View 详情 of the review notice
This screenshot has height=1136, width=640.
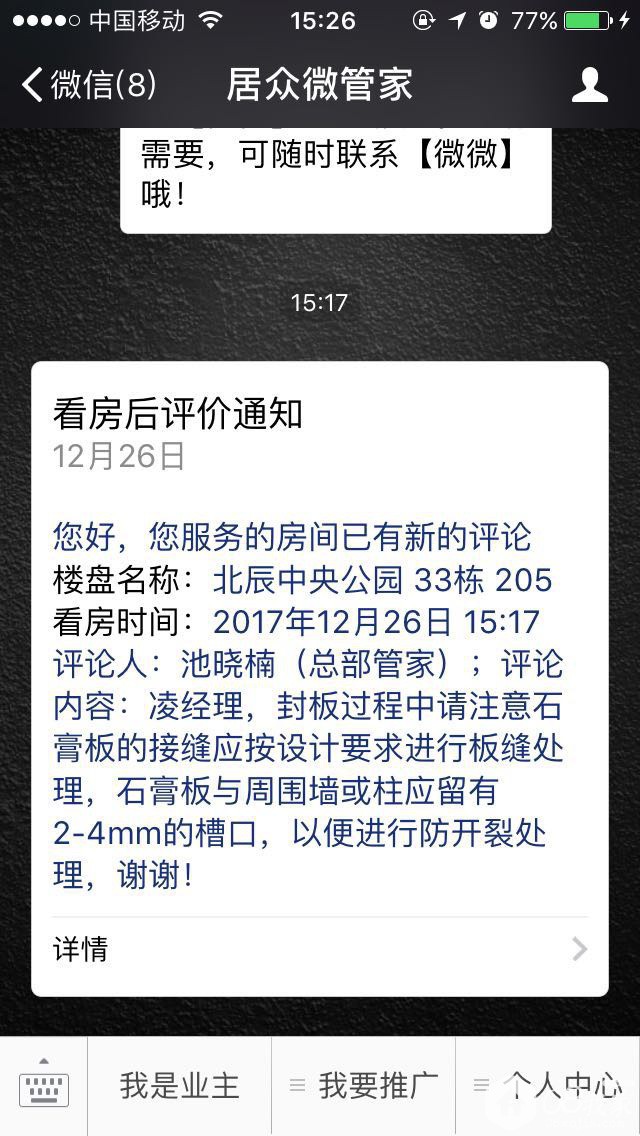(319, 948)
